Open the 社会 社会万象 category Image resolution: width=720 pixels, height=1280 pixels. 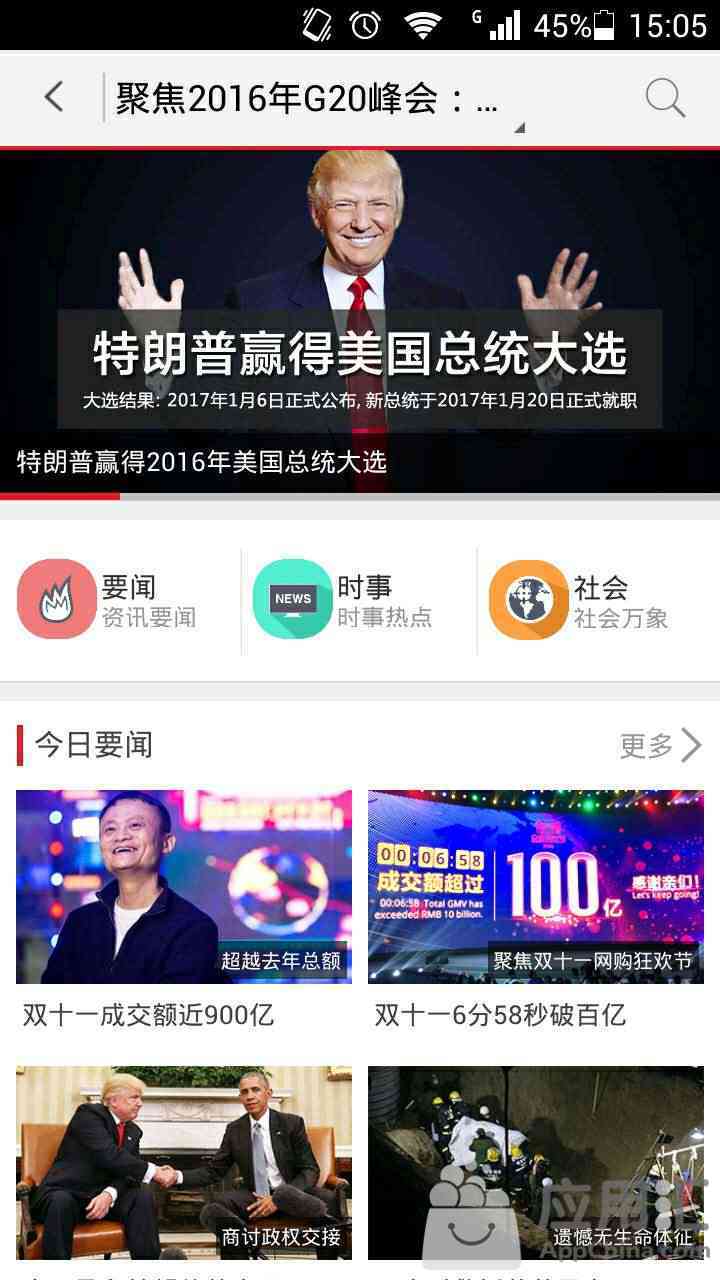pos(582,601)
